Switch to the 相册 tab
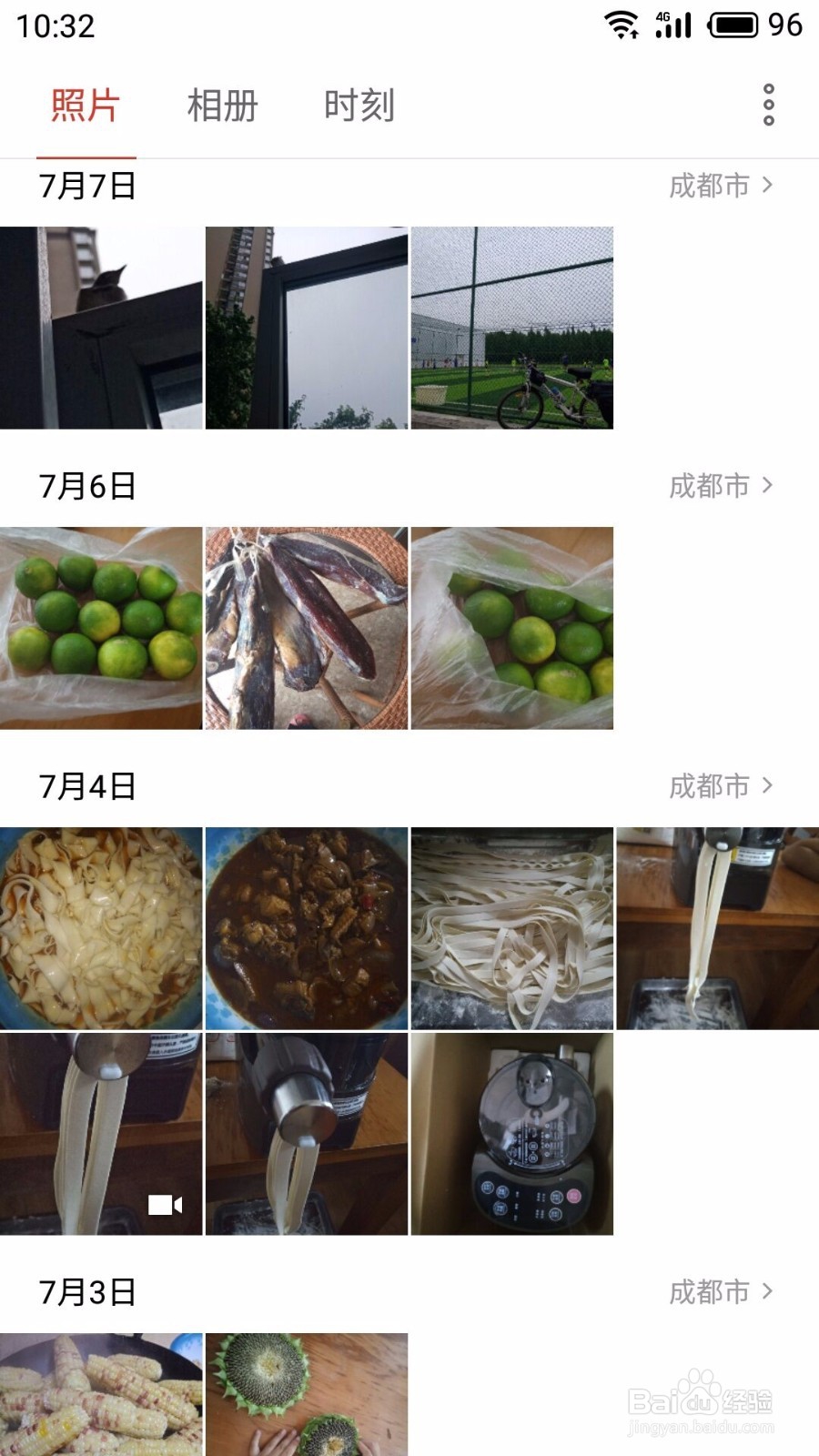 click(x=223, y=106)
